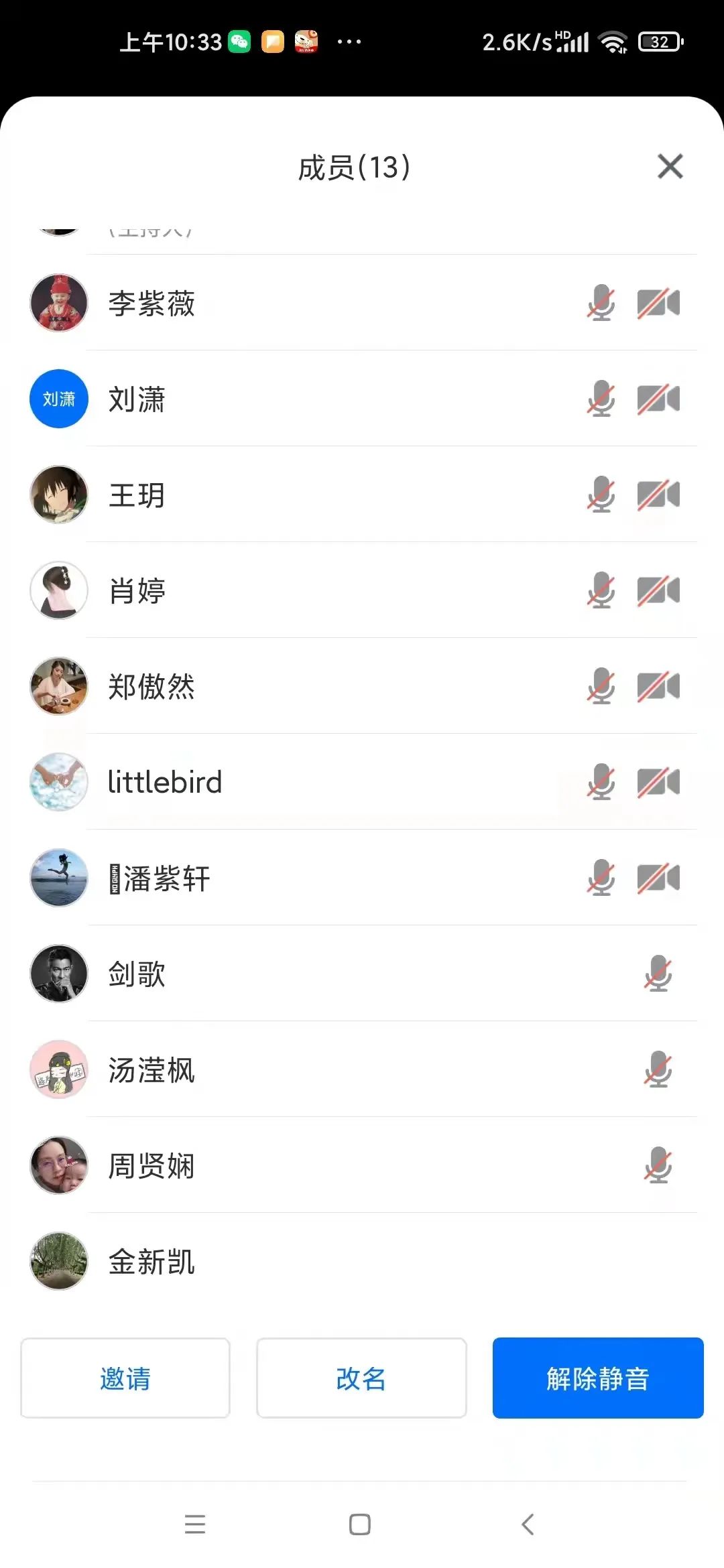
Task: Go back using the system back button
Action: [528, 1524]
